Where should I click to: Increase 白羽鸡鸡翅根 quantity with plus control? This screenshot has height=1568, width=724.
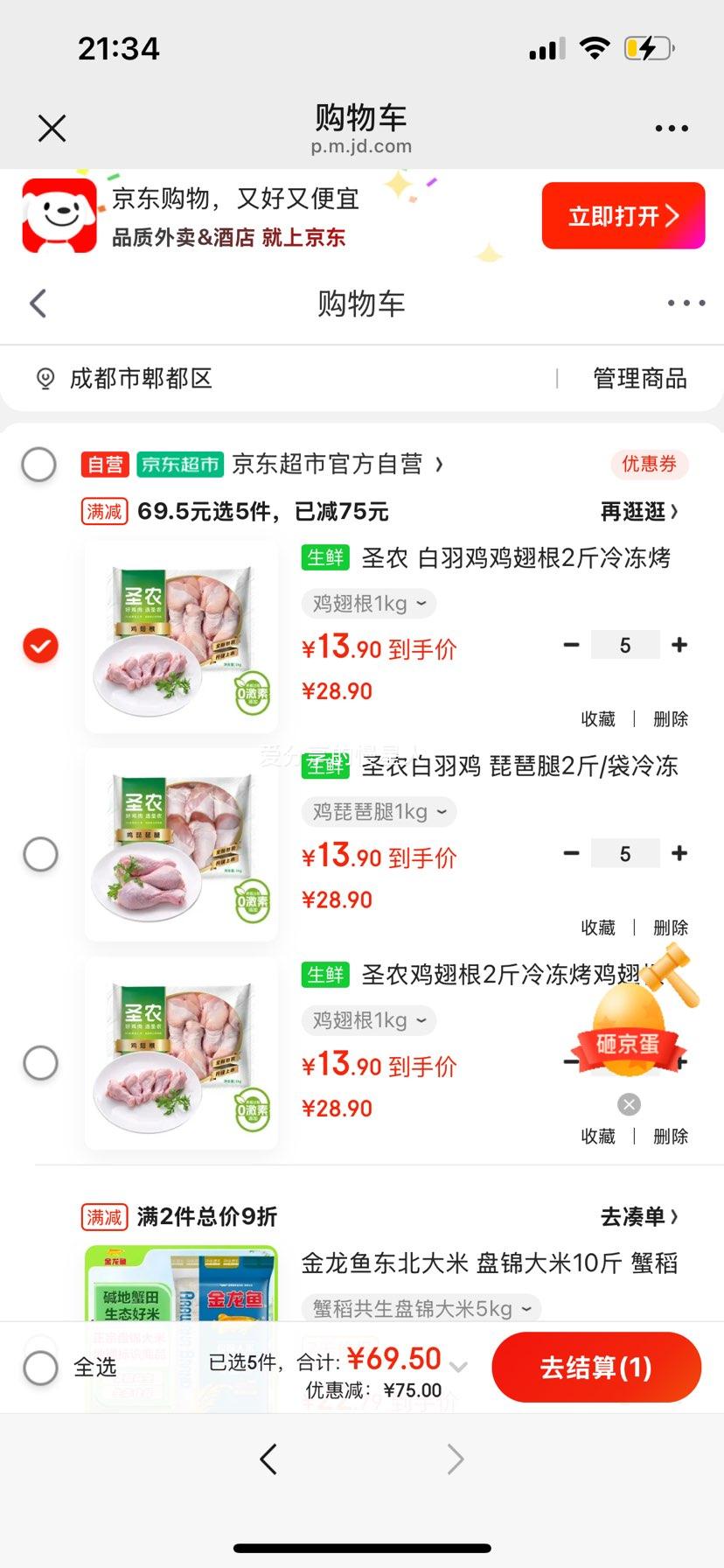tap(679, 645)
